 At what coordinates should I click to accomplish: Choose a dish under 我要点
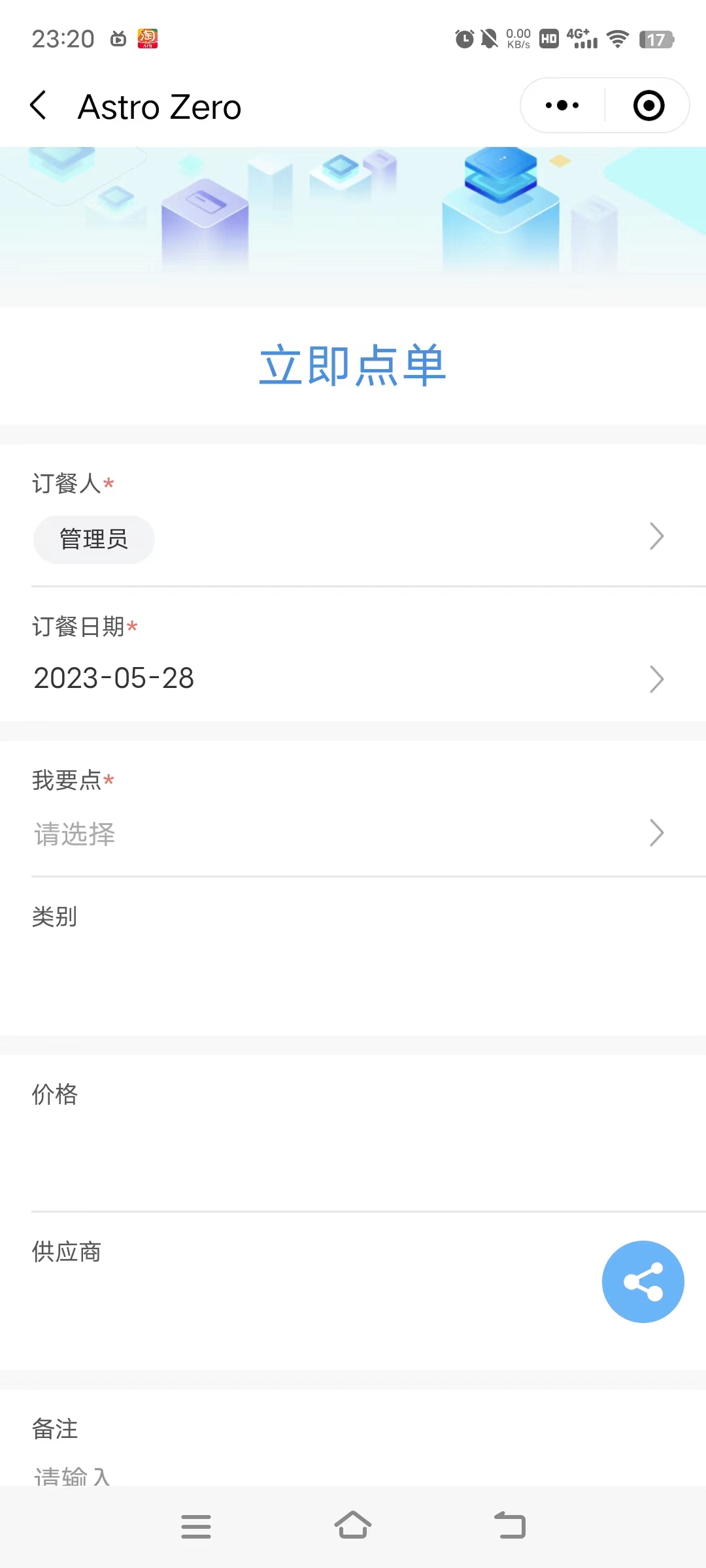pyautogui.click(x=353, y=833)
